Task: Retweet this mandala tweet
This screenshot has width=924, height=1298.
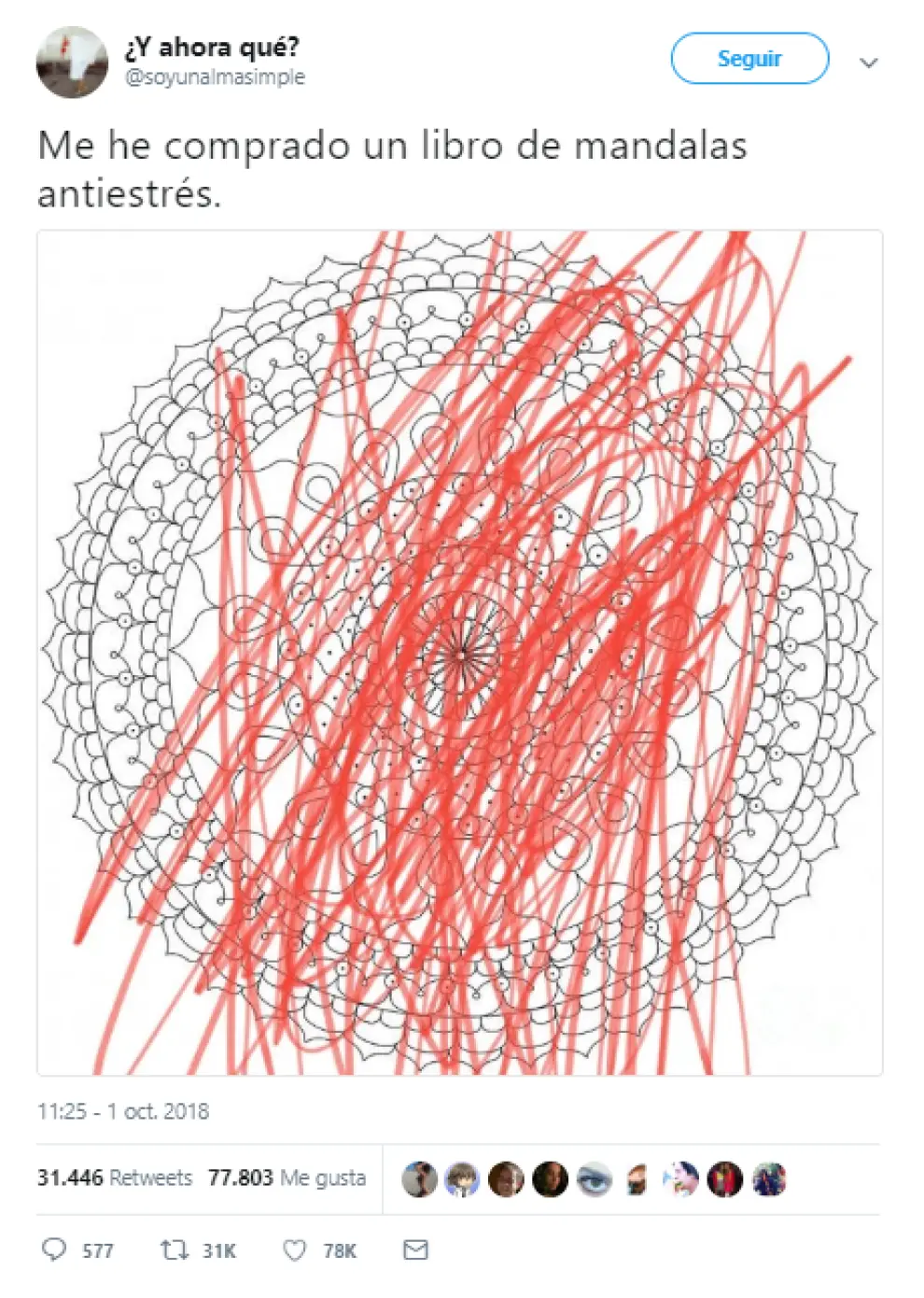Action: tap(175, 1249)
